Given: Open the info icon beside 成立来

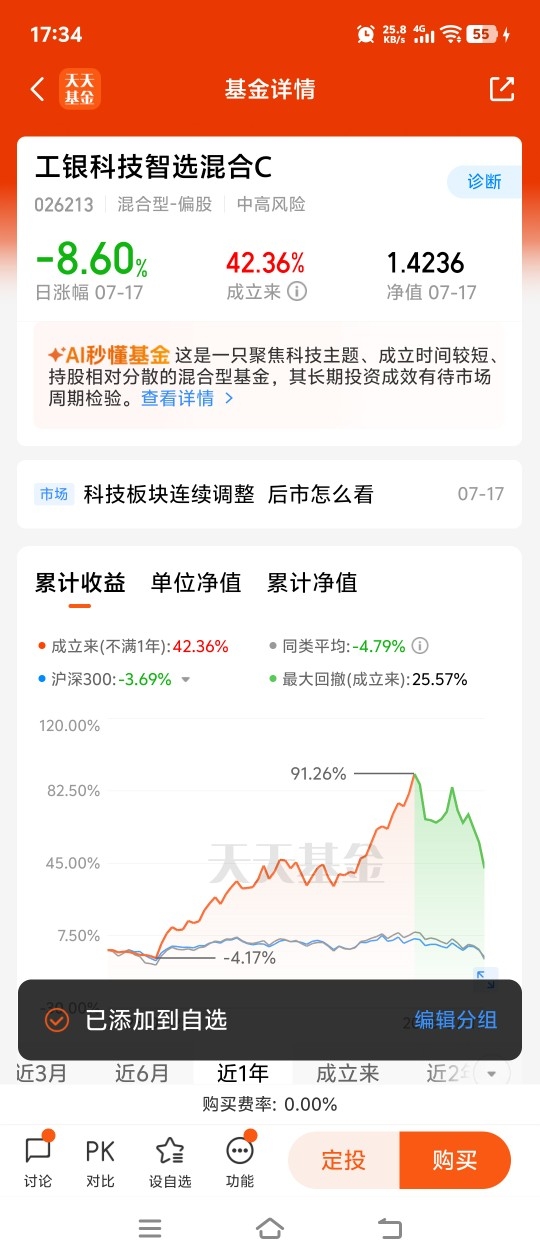Looking at the screenshot, I should [297, 292].
